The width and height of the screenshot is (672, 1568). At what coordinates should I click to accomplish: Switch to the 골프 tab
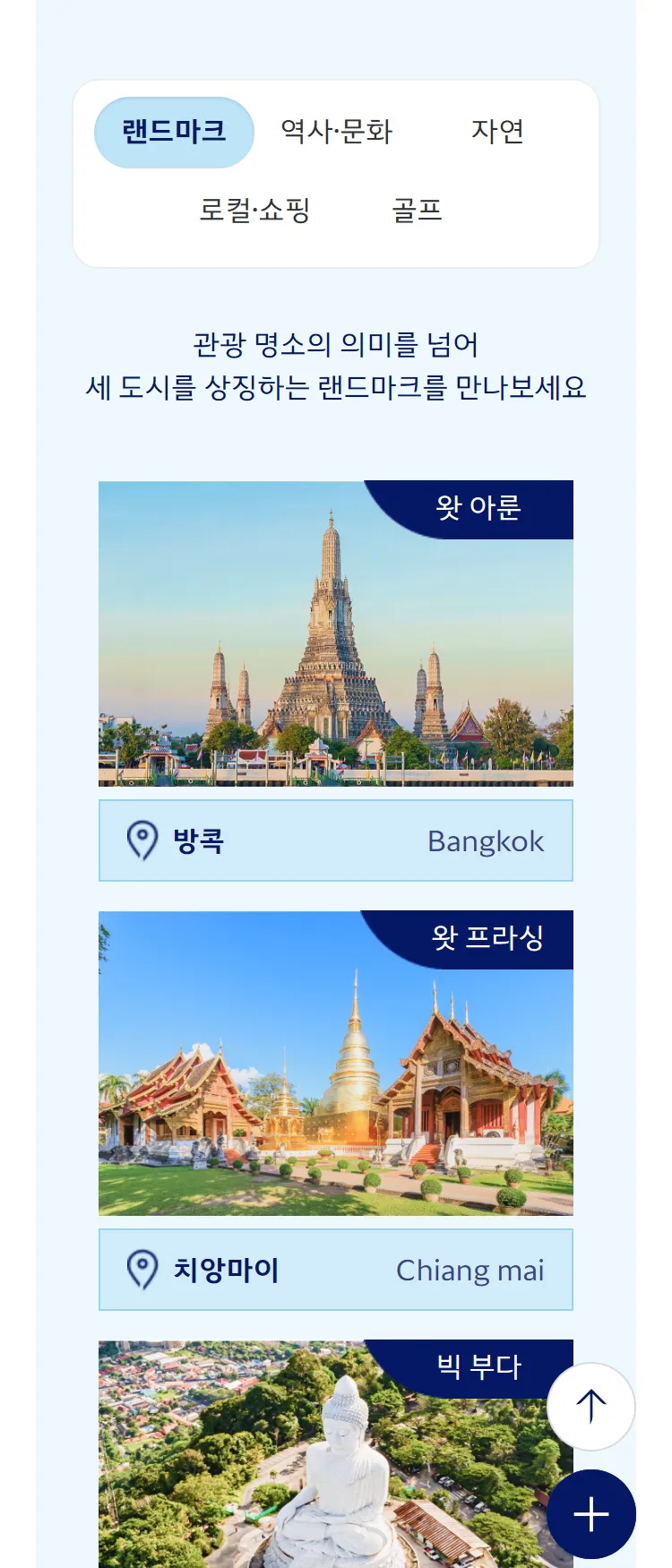click(417, 211)
